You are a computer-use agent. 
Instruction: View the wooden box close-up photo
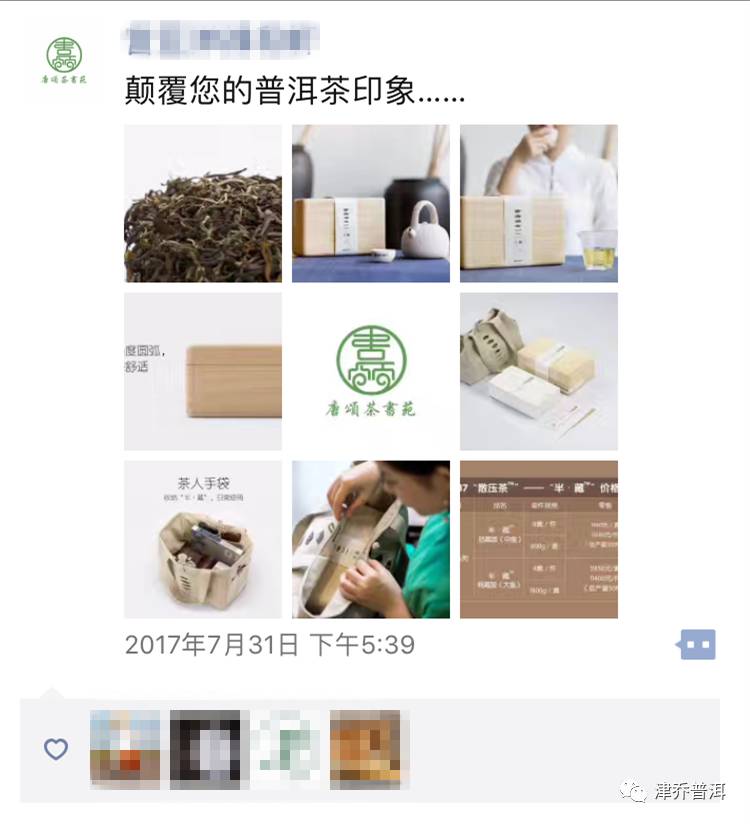coord(203,371)
